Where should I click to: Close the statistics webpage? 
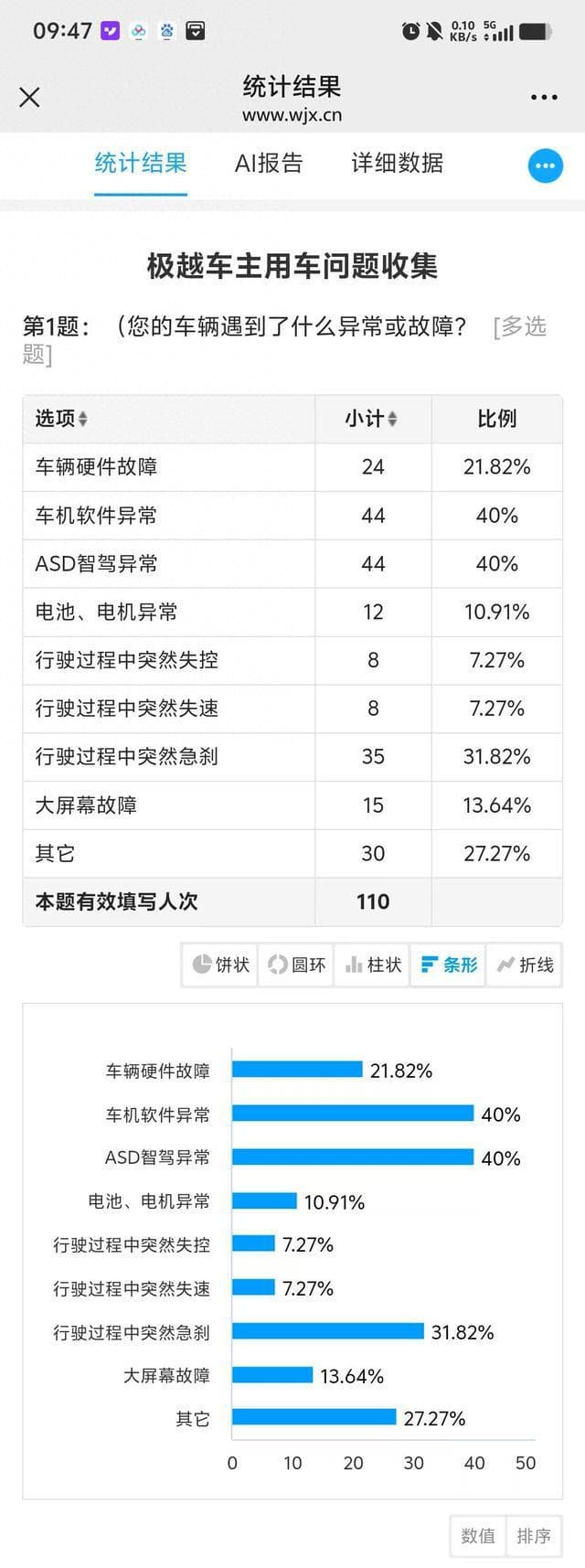click(x=29, y=98)
